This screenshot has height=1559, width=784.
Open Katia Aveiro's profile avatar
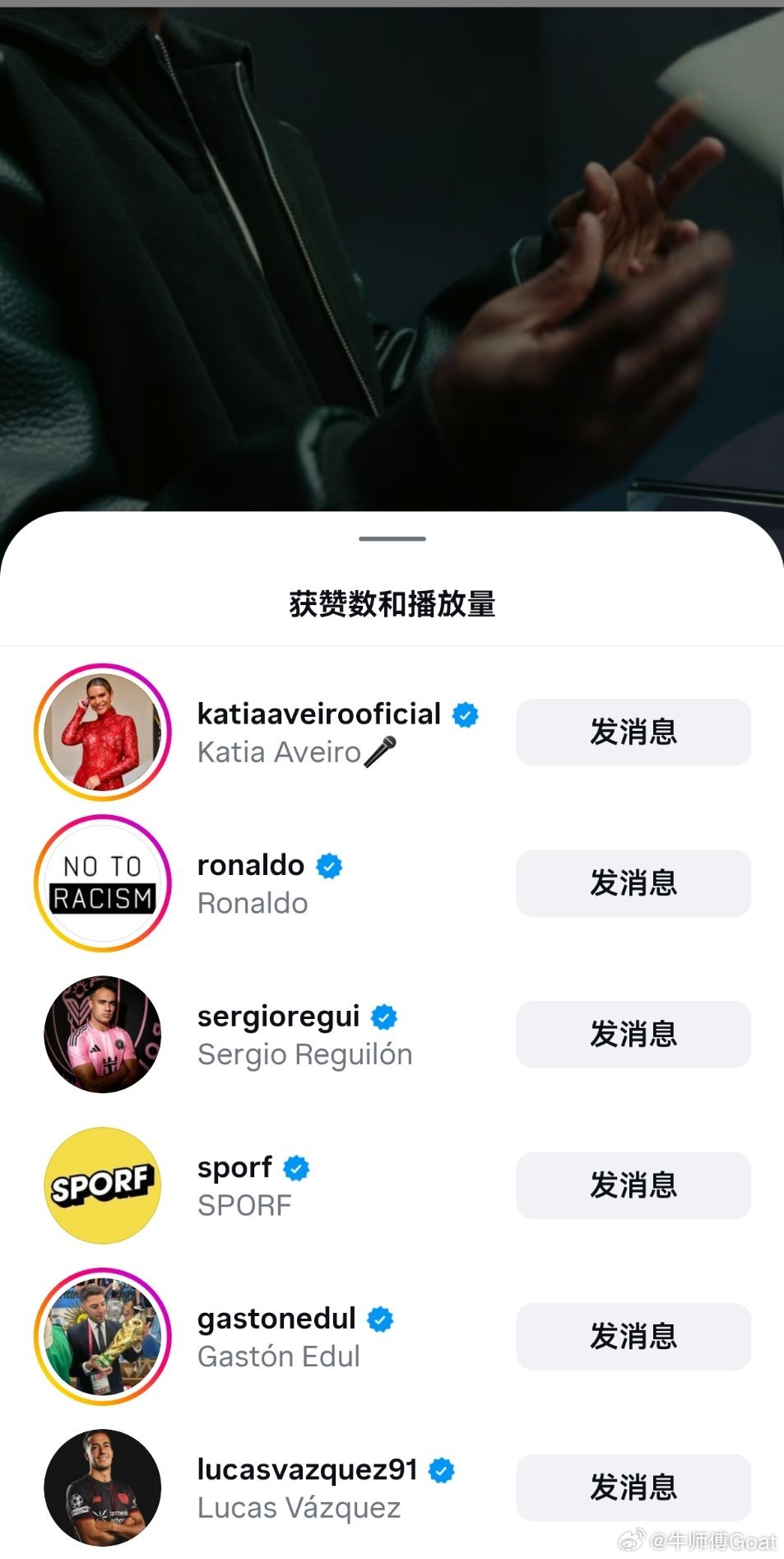click(x=101, y=733)
